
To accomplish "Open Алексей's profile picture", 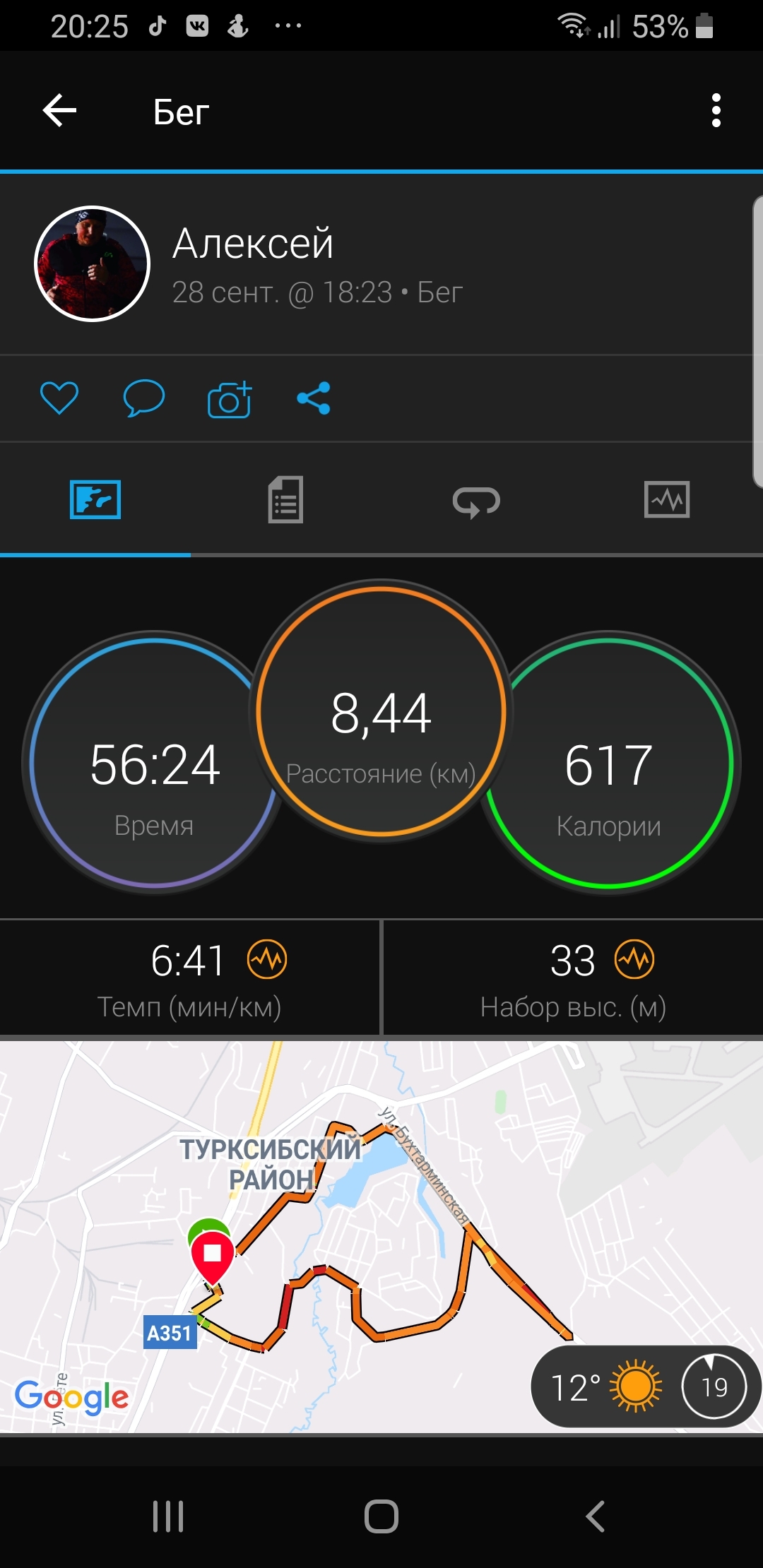I will [x=93, y=264].
